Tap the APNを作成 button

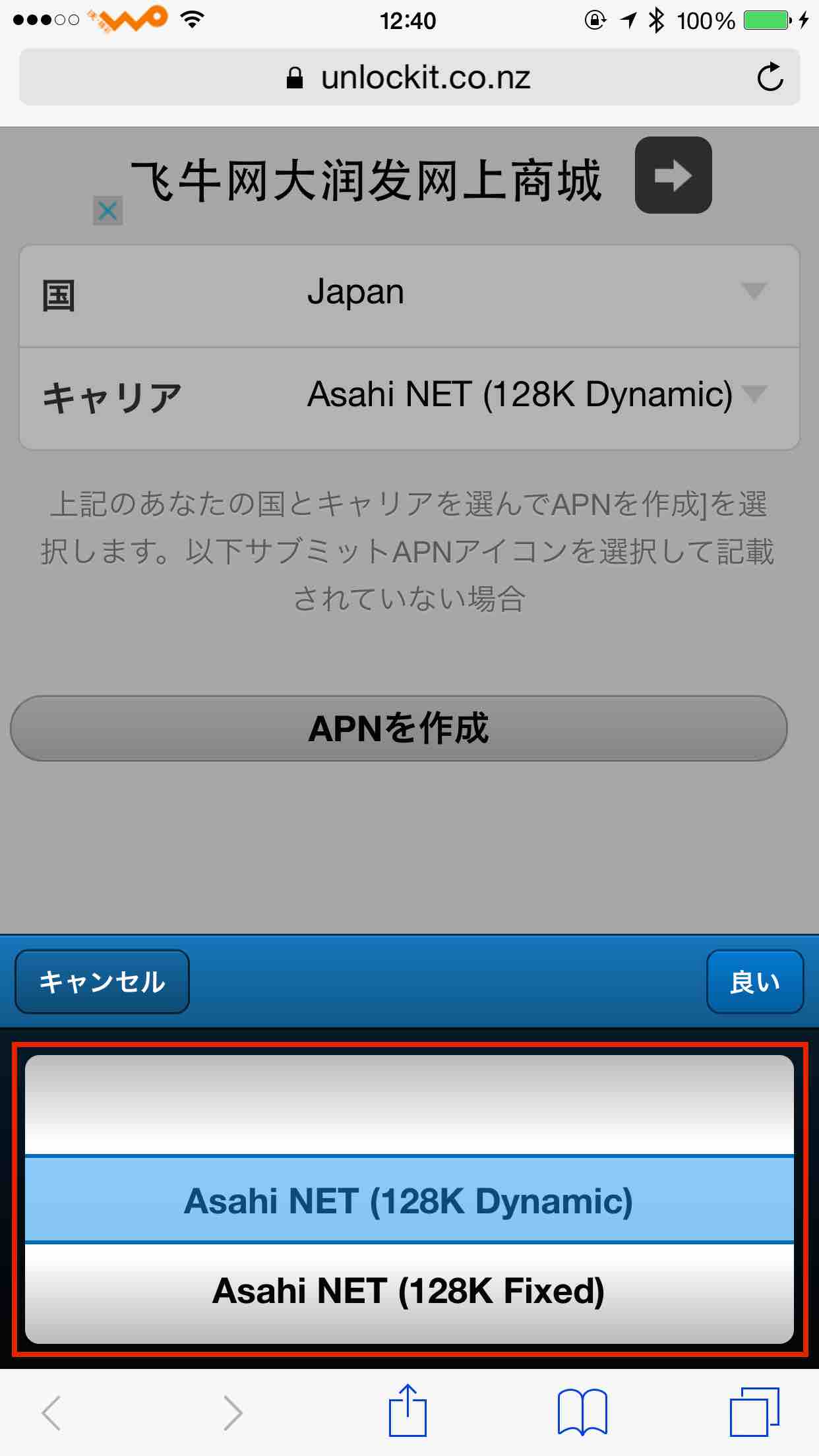pyautogui.click(x=399, y=729)
